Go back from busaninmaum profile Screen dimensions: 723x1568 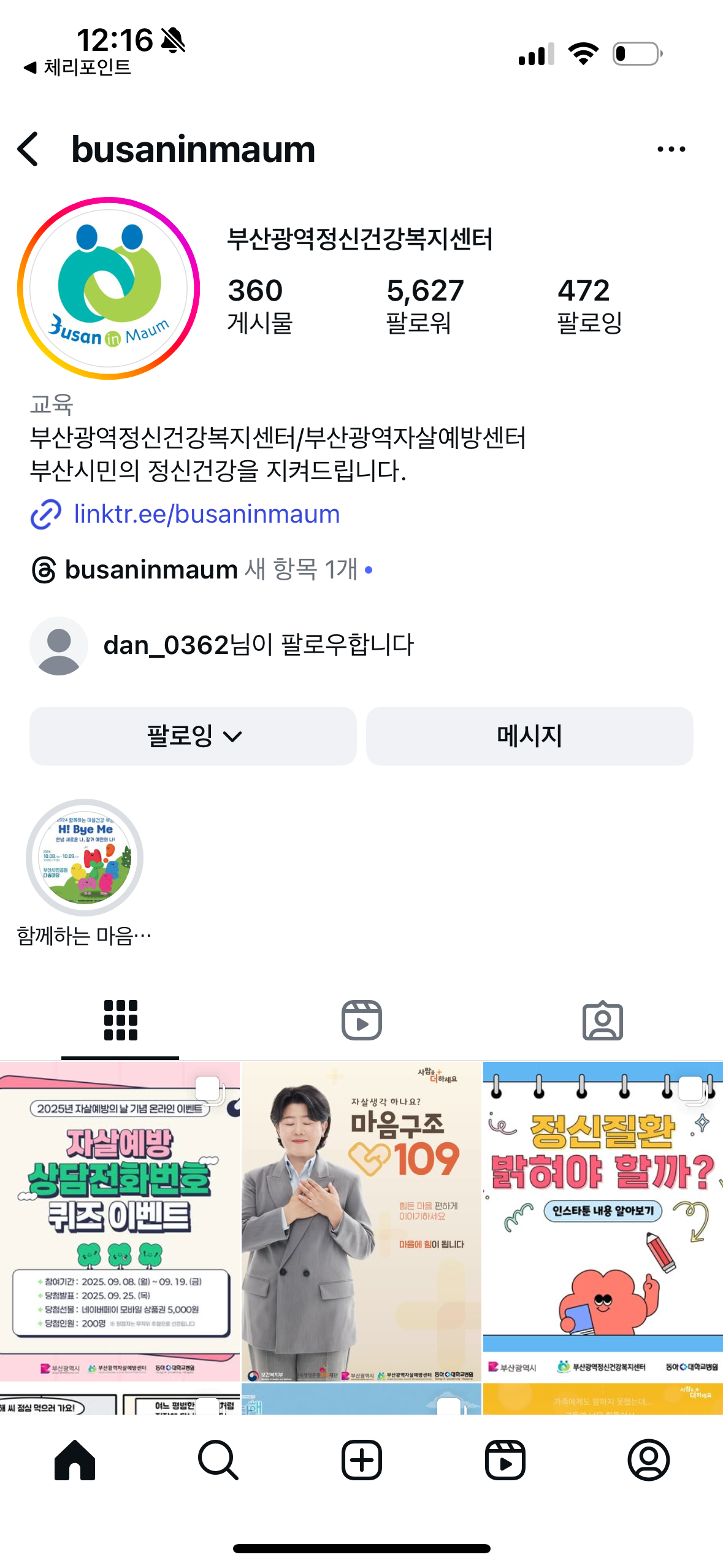pos(28,149)
